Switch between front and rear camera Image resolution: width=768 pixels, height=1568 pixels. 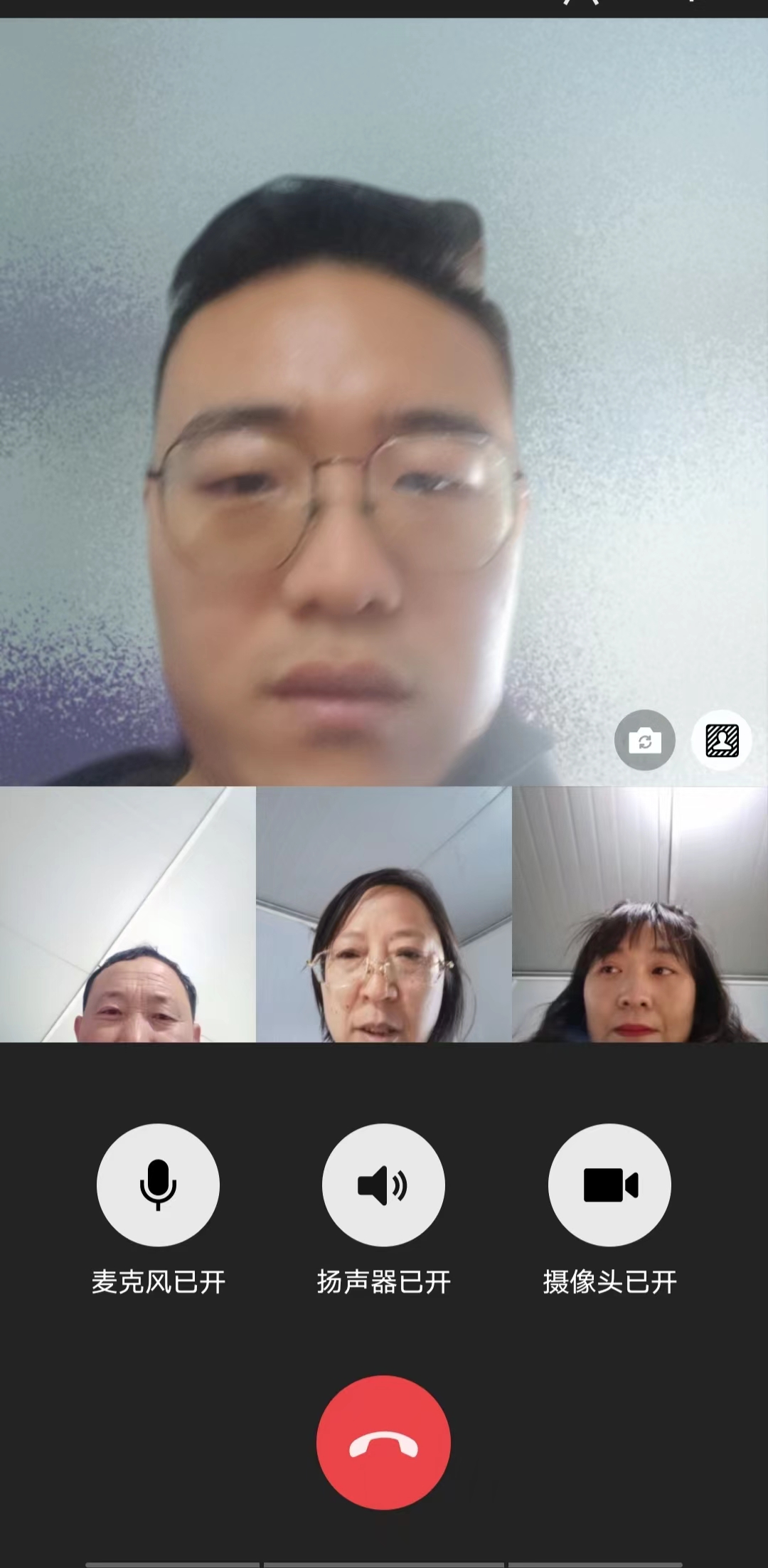pos(644,740)
